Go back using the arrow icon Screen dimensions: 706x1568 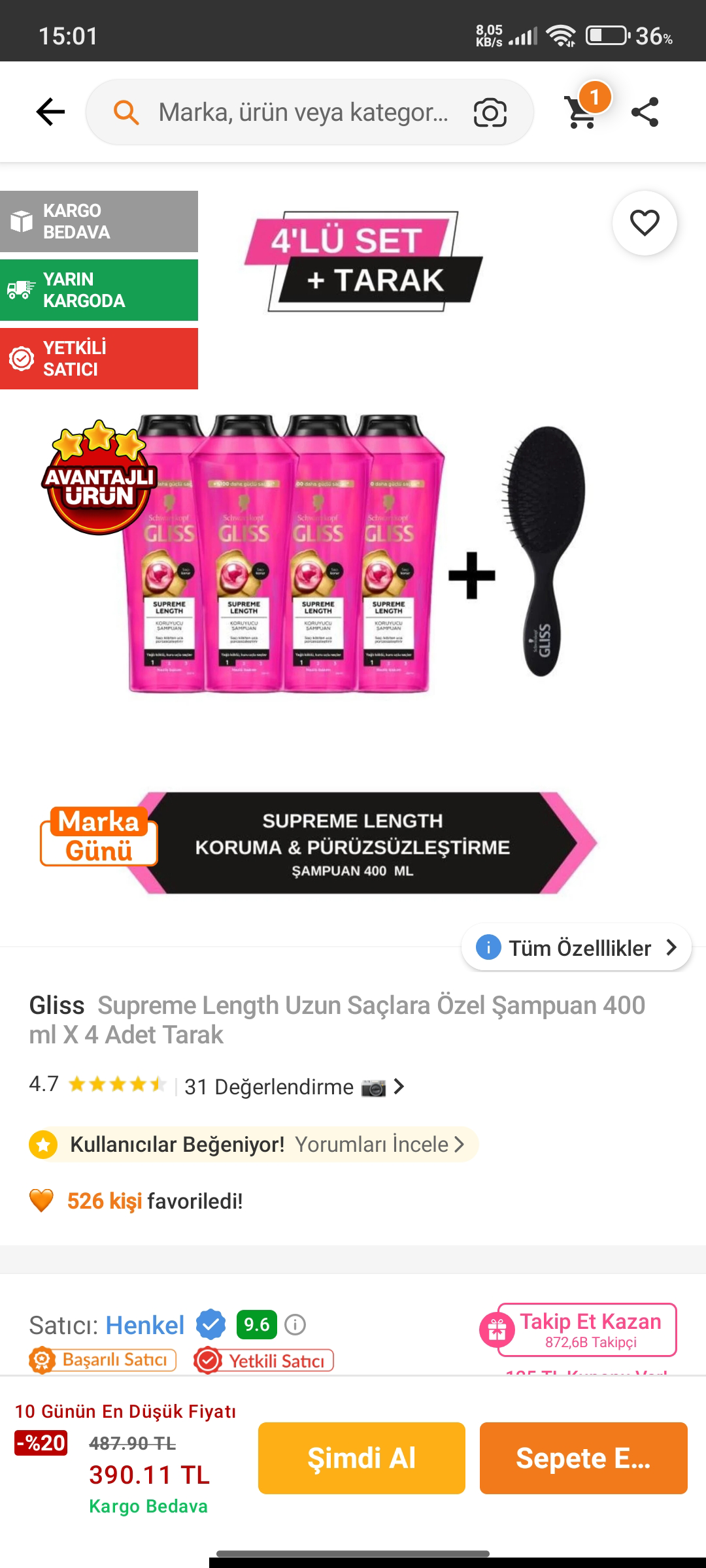[x=50, y=112]
